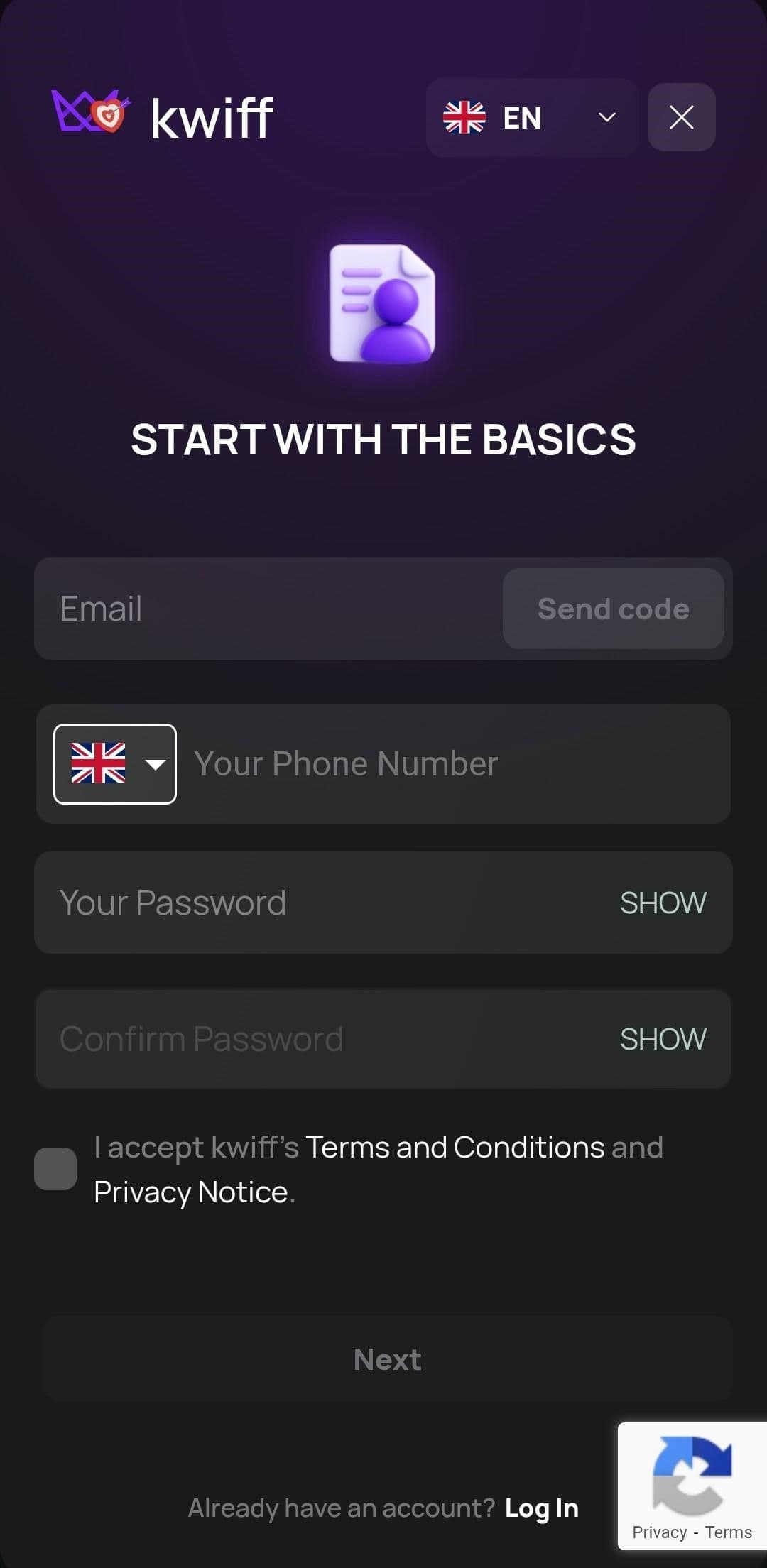Click the UK flag inside the EN selector
This screenshot has height=1568, width=767.
[x=465, y=118]
